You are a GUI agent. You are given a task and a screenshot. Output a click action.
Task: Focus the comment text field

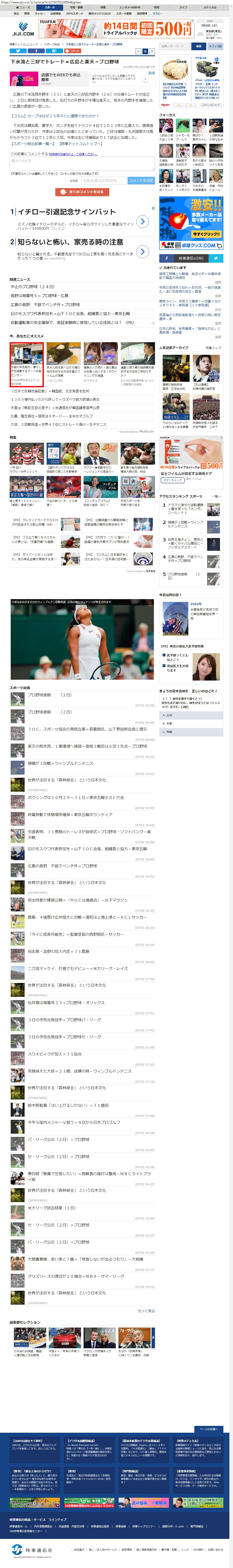[x=81, y=162]
